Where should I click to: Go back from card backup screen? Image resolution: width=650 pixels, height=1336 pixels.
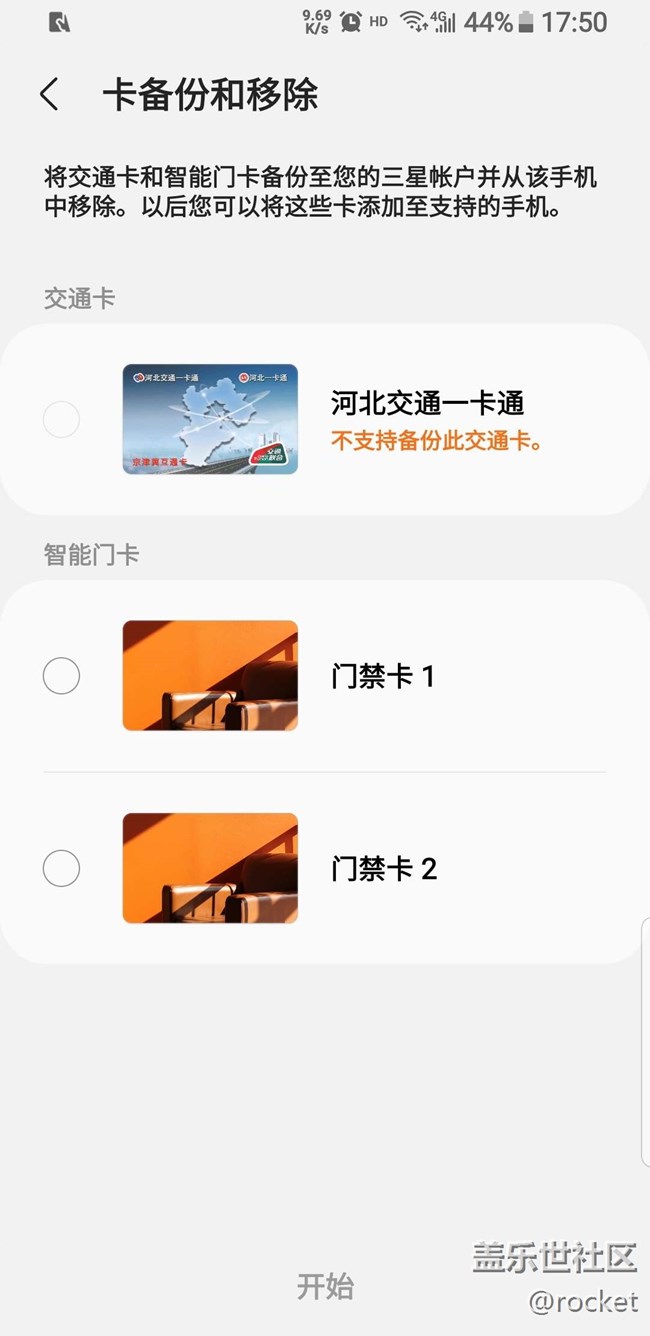point(49,95)
